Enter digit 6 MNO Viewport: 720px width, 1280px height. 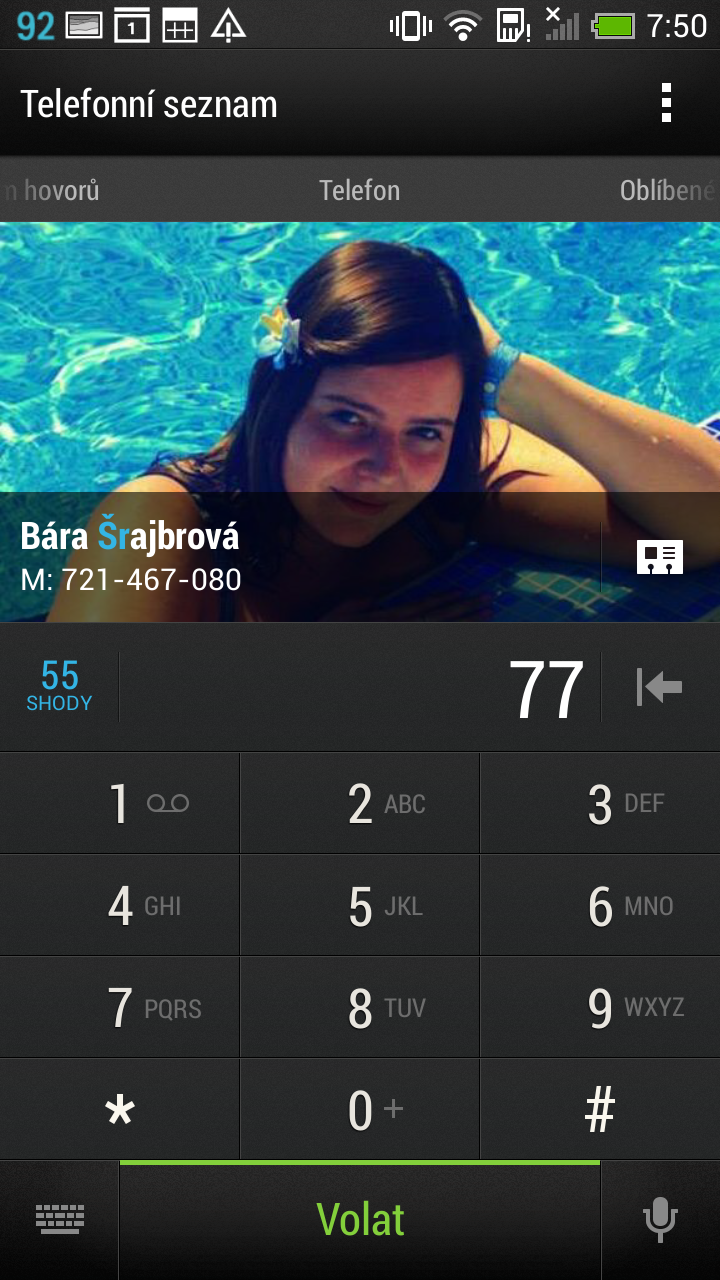[600, 906]
